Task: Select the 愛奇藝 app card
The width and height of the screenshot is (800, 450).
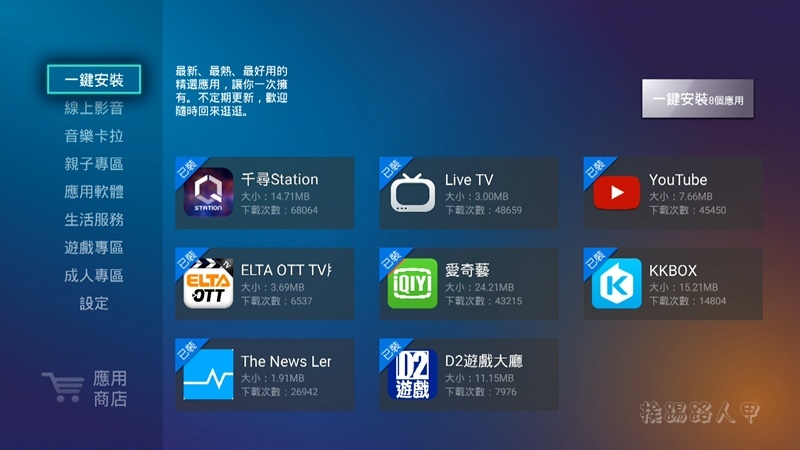Action: pyautogui.click(x=468, y=283)
